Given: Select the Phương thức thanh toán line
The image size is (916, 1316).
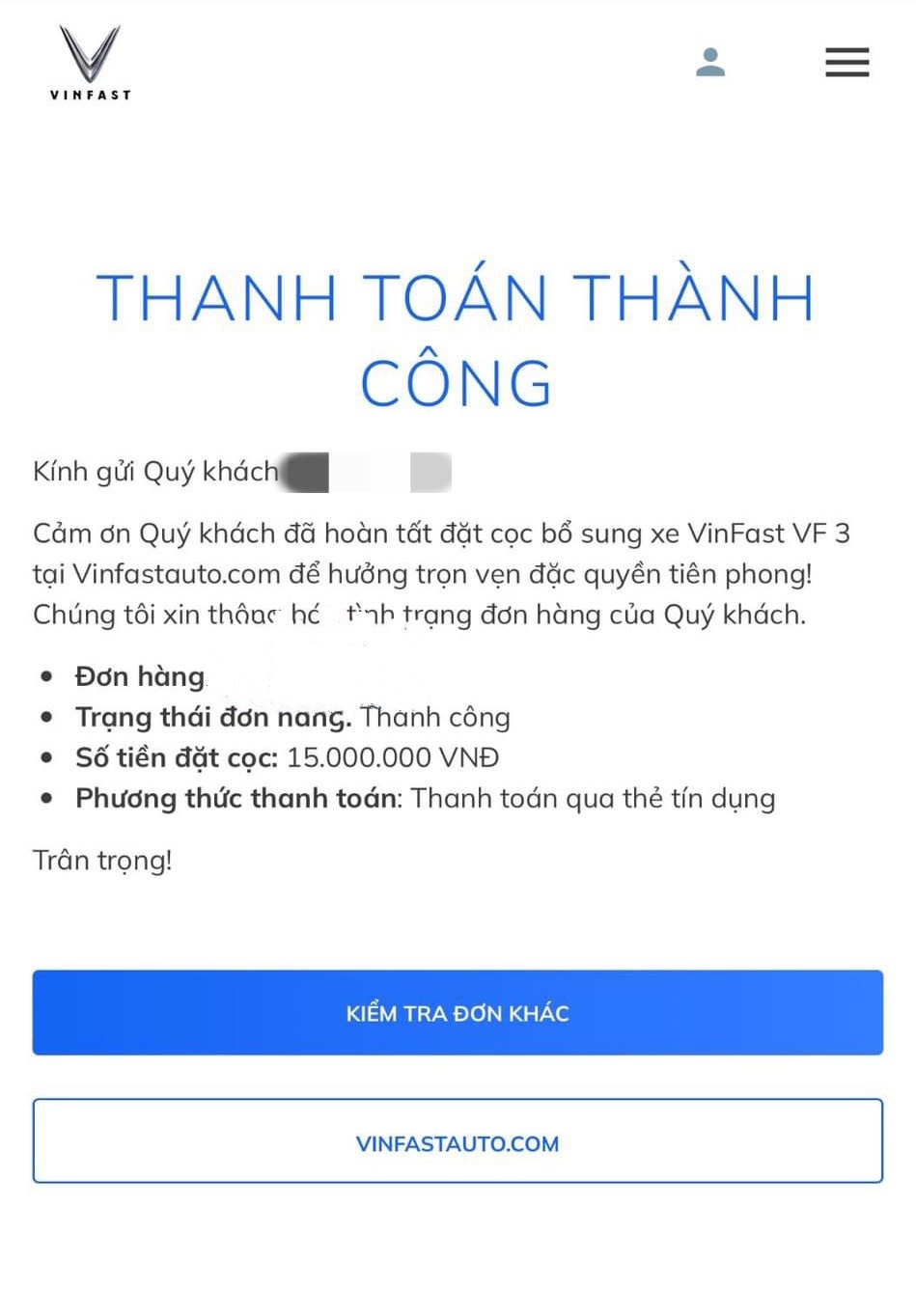Looking at the screenshot, I should coord(425,798).
